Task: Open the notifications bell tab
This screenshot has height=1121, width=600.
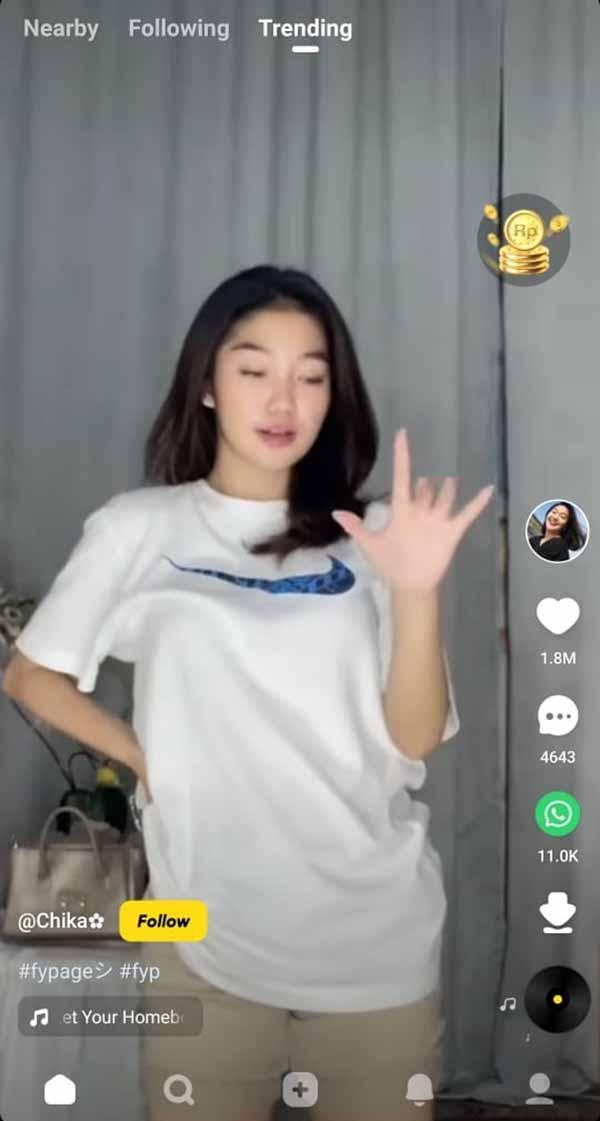Action: (x=420, y=1090)
